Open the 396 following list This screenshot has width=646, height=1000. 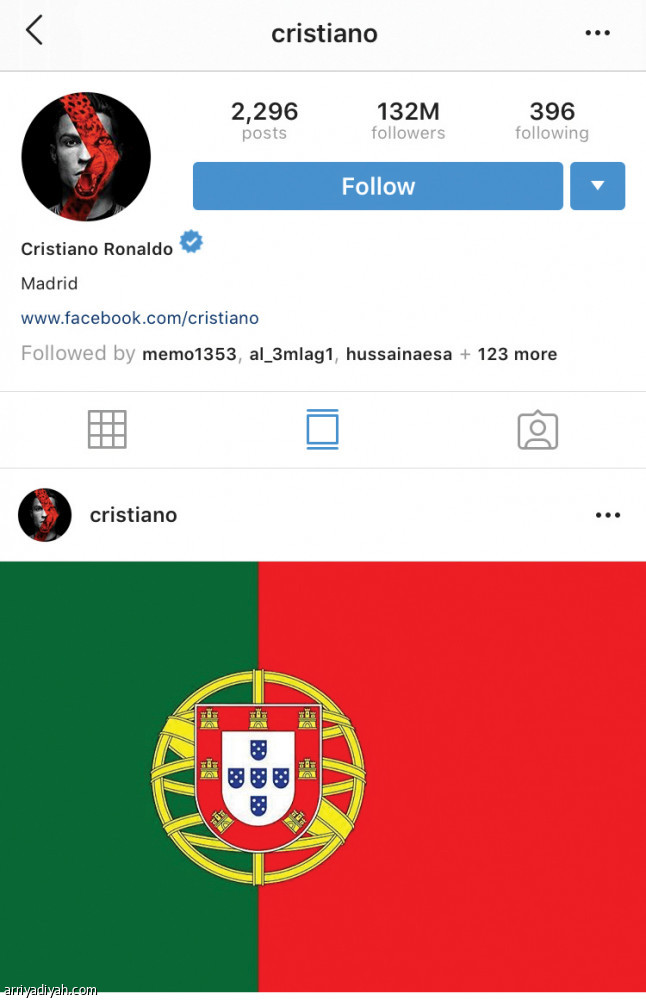click(552, 120)
